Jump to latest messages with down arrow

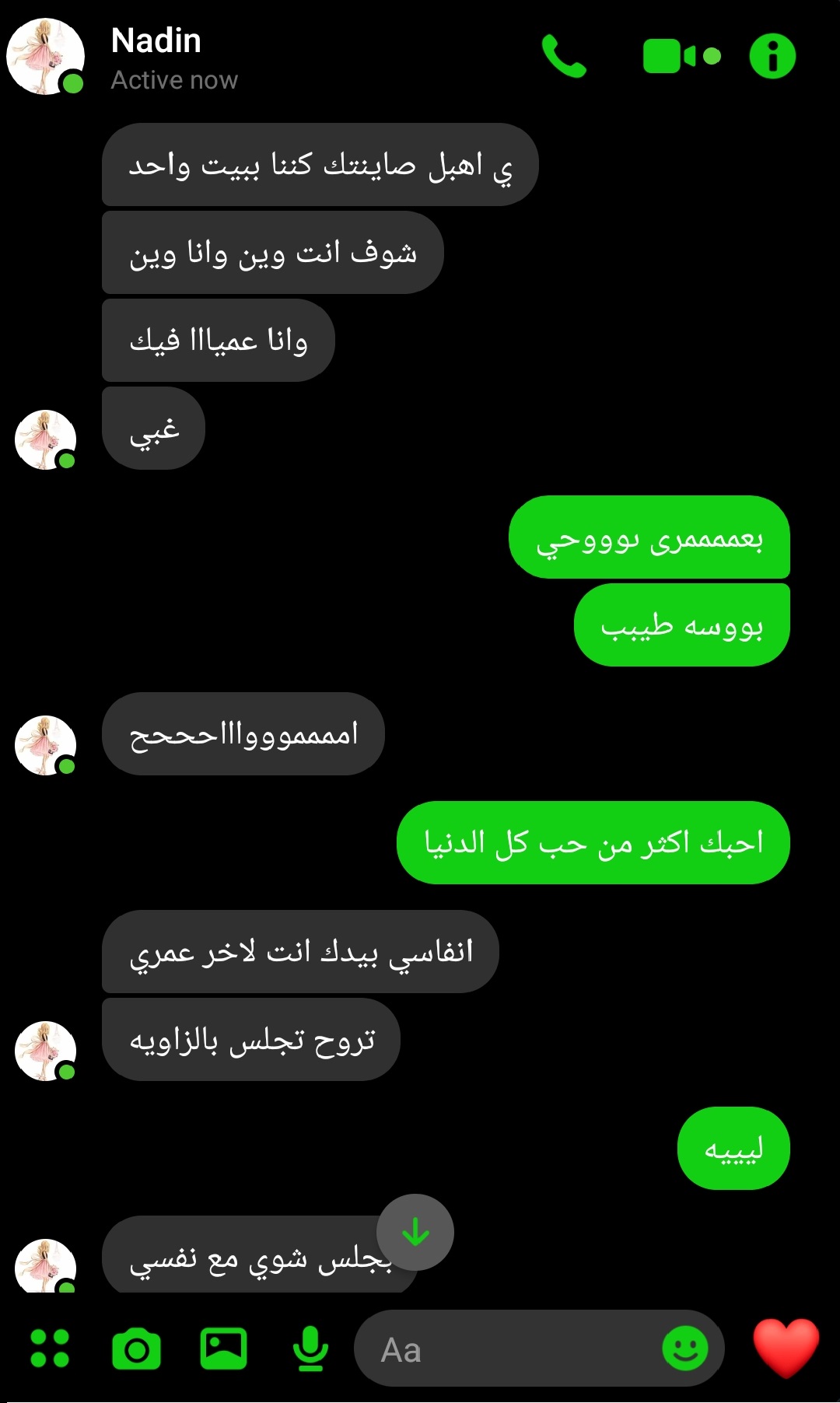tap(415, 1232)
